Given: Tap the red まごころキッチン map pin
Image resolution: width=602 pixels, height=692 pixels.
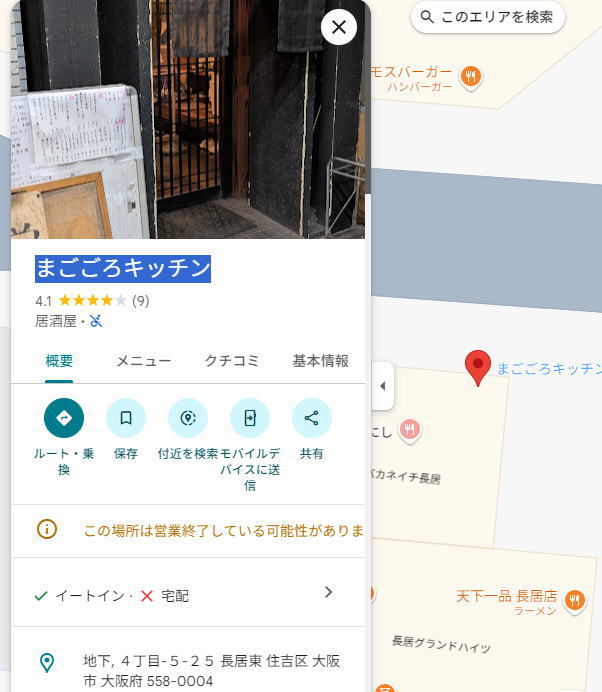Looking at the screenshot, I should pyautogui.click(x=479, y=367).
